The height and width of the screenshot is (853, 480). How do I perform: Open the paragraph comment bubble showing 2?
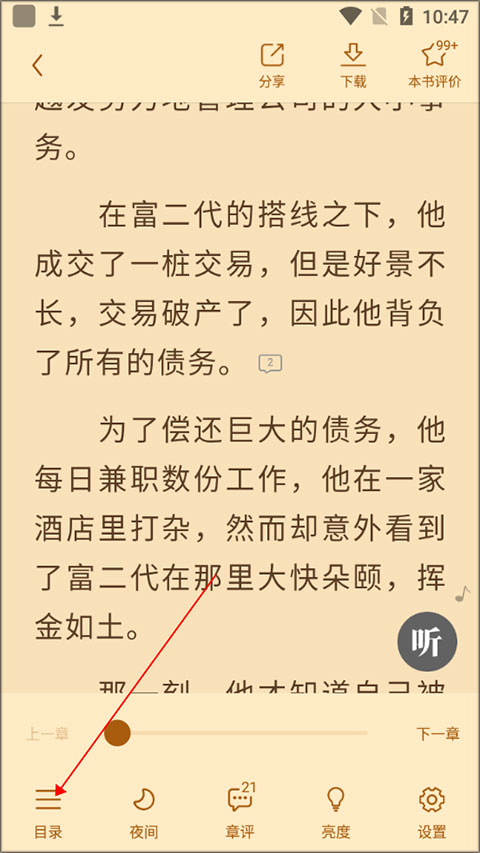coord(270,363)
